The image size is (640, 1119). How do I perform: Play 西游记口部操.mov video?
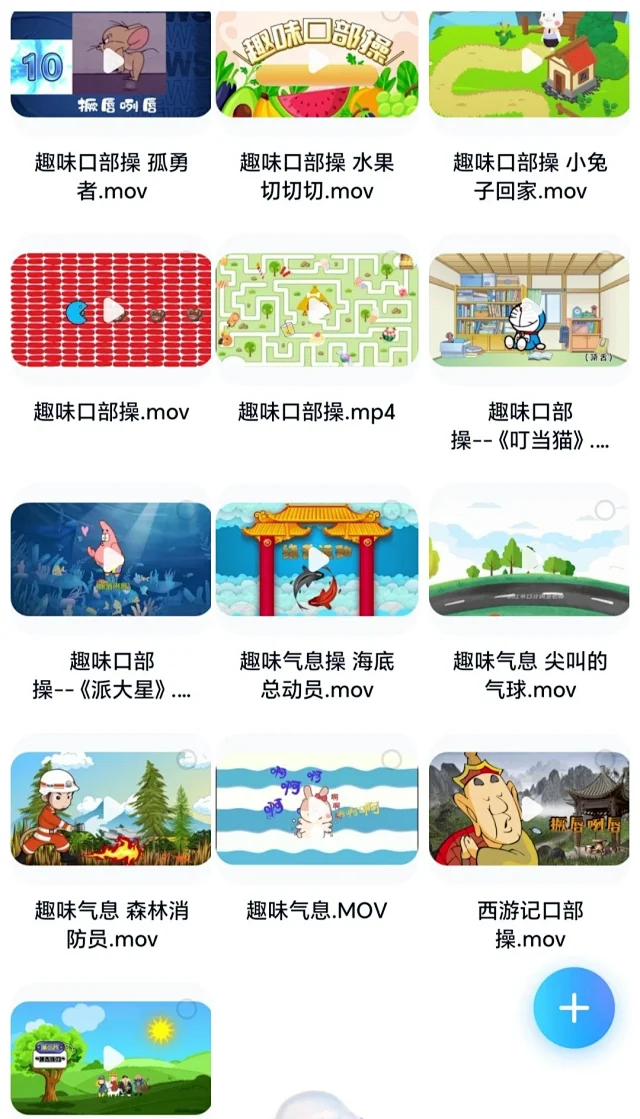(x=529, y=809)
